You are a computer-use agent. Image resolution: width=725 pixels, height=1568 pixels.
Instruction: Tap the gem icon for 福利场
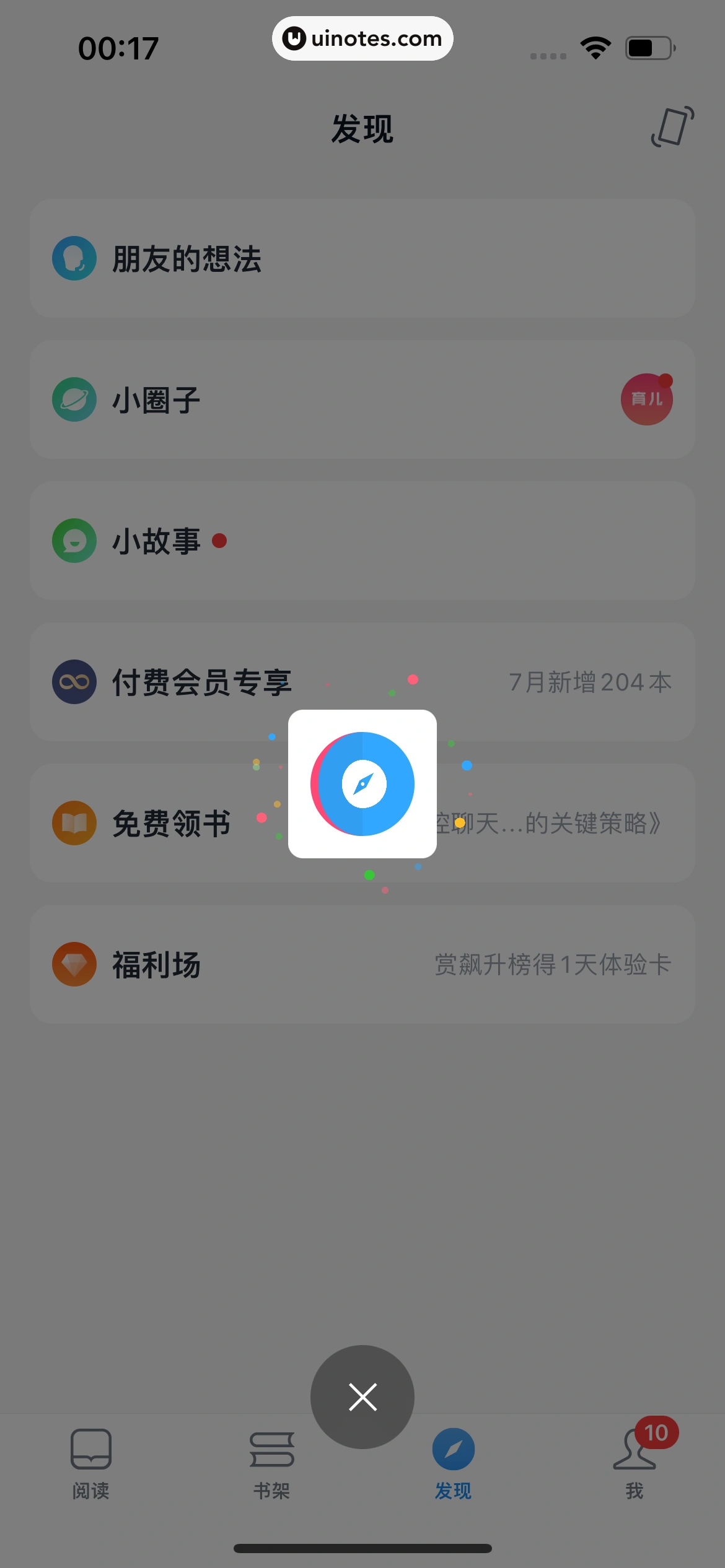(74, 964)
